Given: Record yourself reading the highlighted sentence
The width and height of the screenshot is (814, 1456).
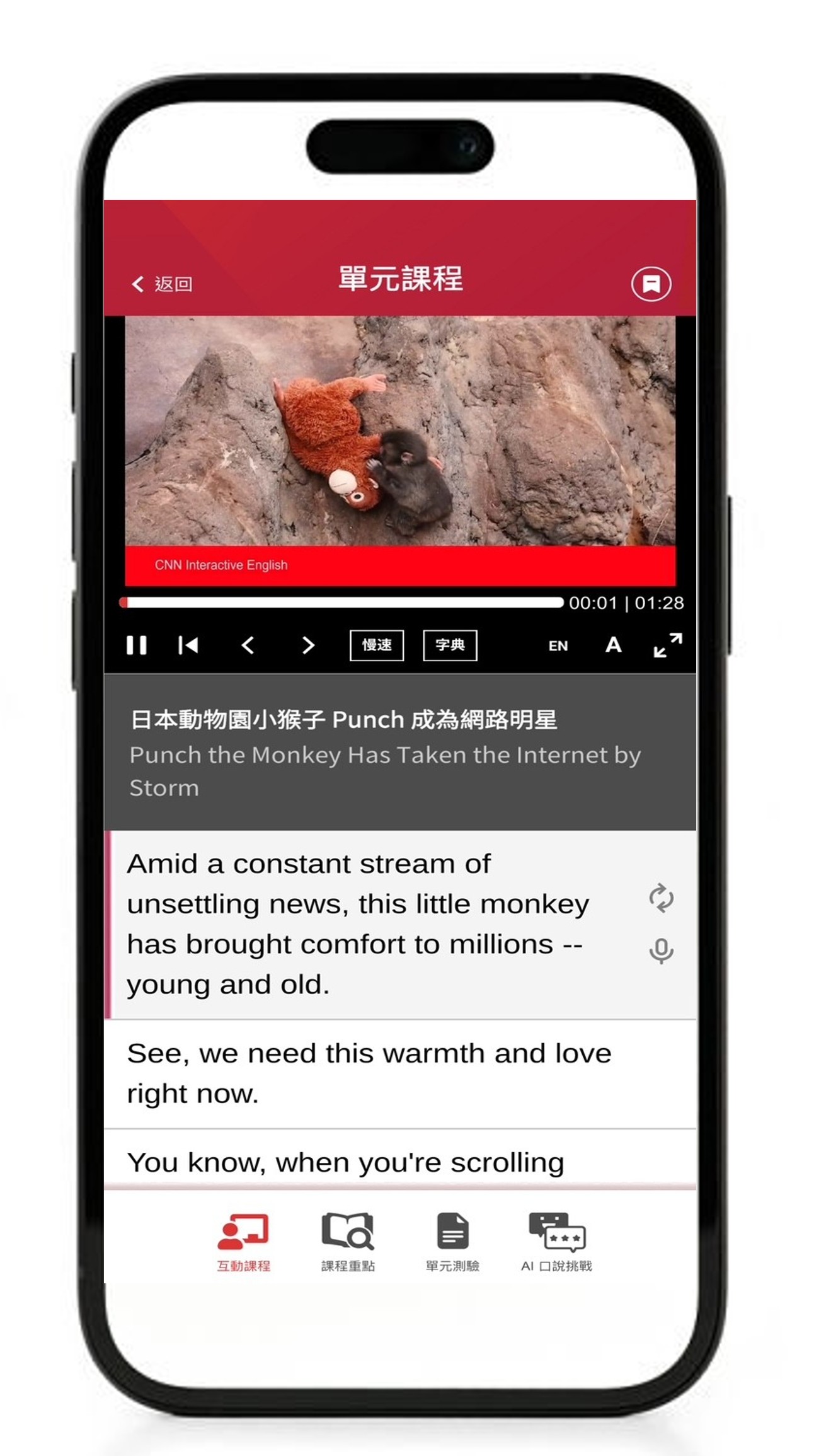Looking at the screenshot, I should [x=661, y=951].
